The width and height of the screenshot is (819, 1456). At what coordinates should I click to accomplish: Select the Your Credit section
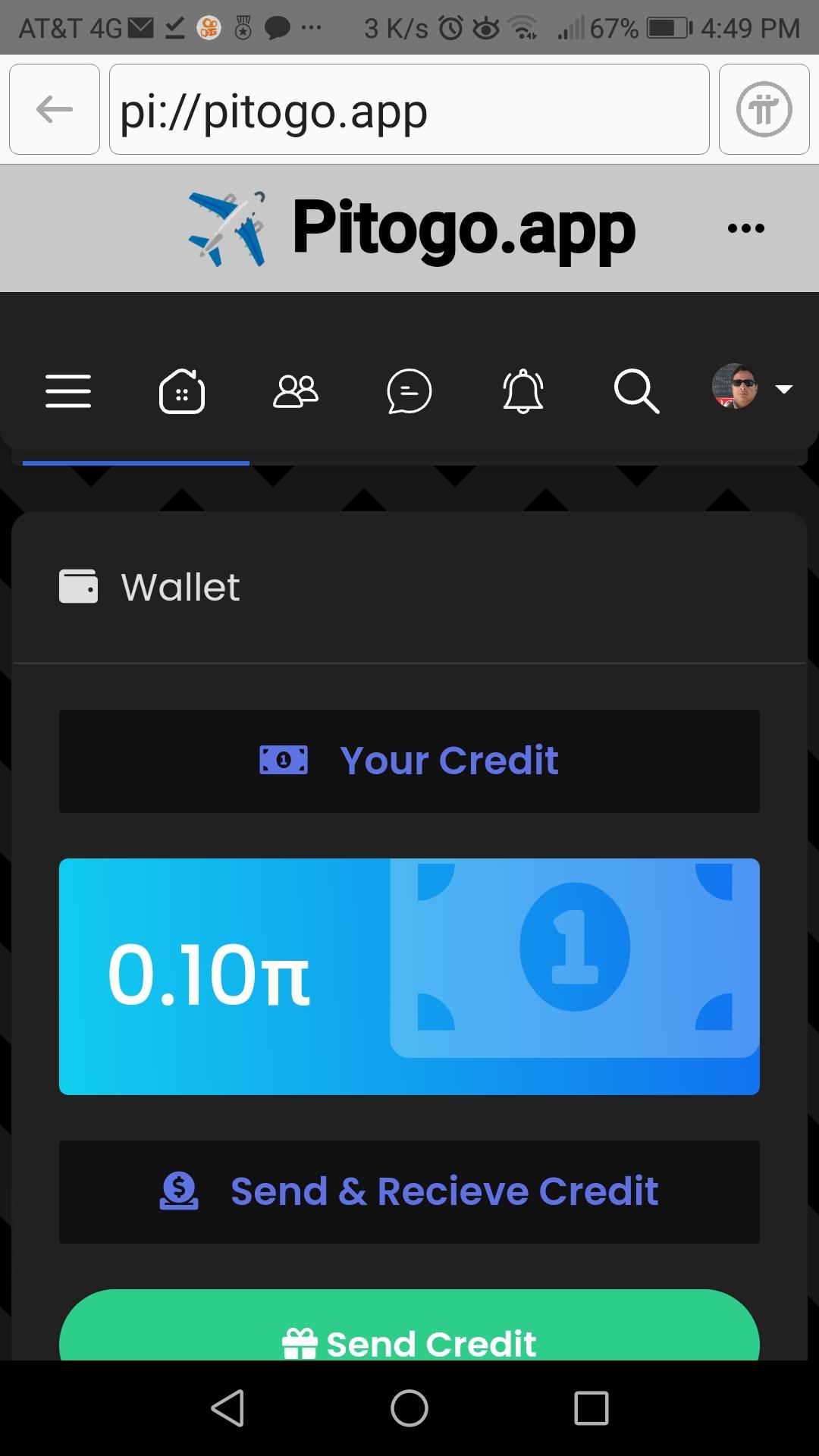pos(409,761)
